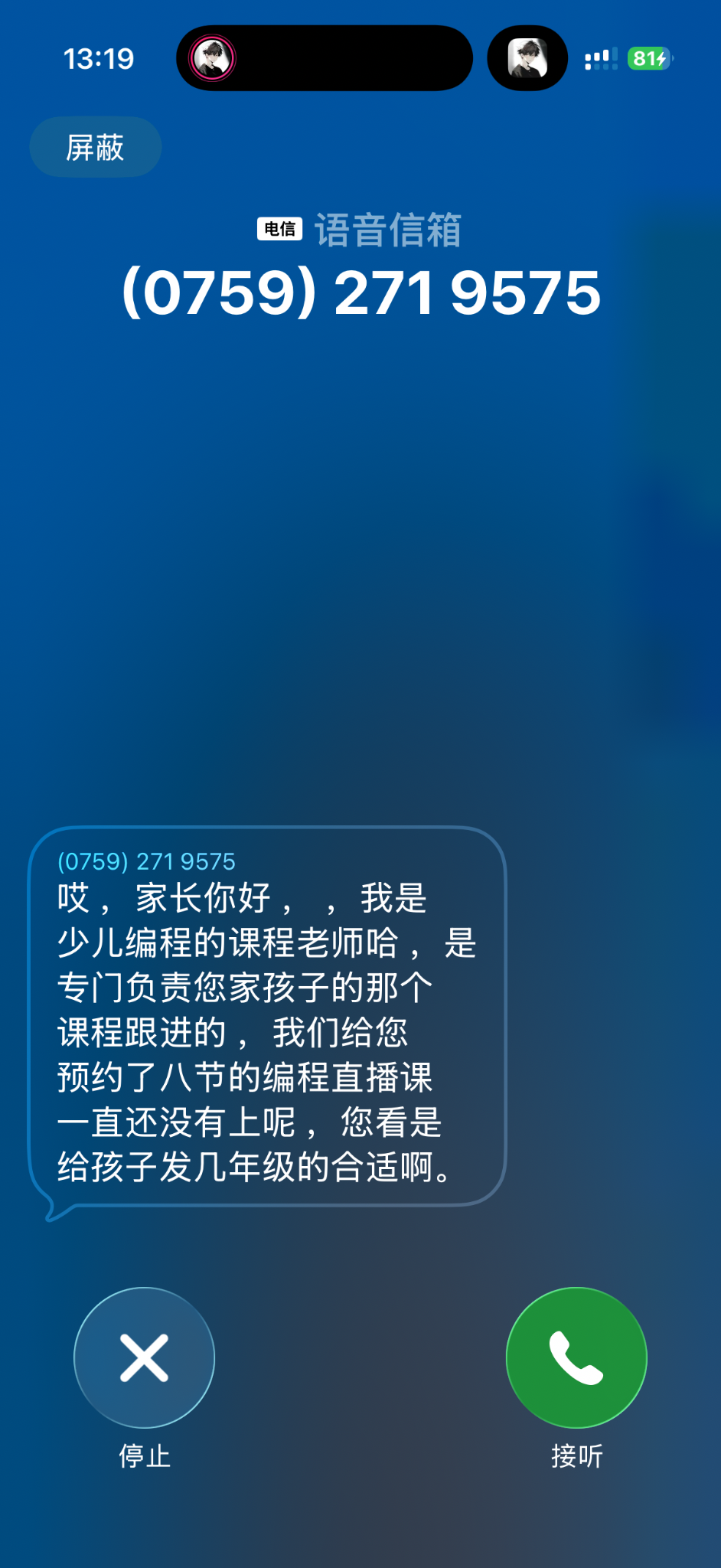Tap the 屏蔽 button to block this caller
This screenshot has width=721, height=1568.
click(x=95, y=147)
